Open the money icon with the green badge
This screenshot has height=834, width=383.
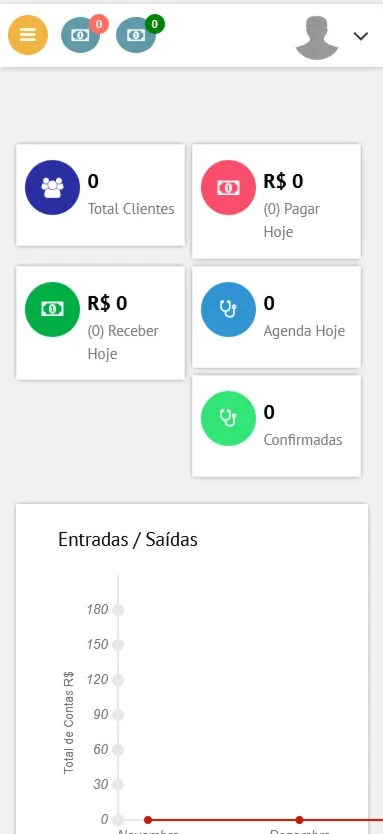(x=136, y=35)
